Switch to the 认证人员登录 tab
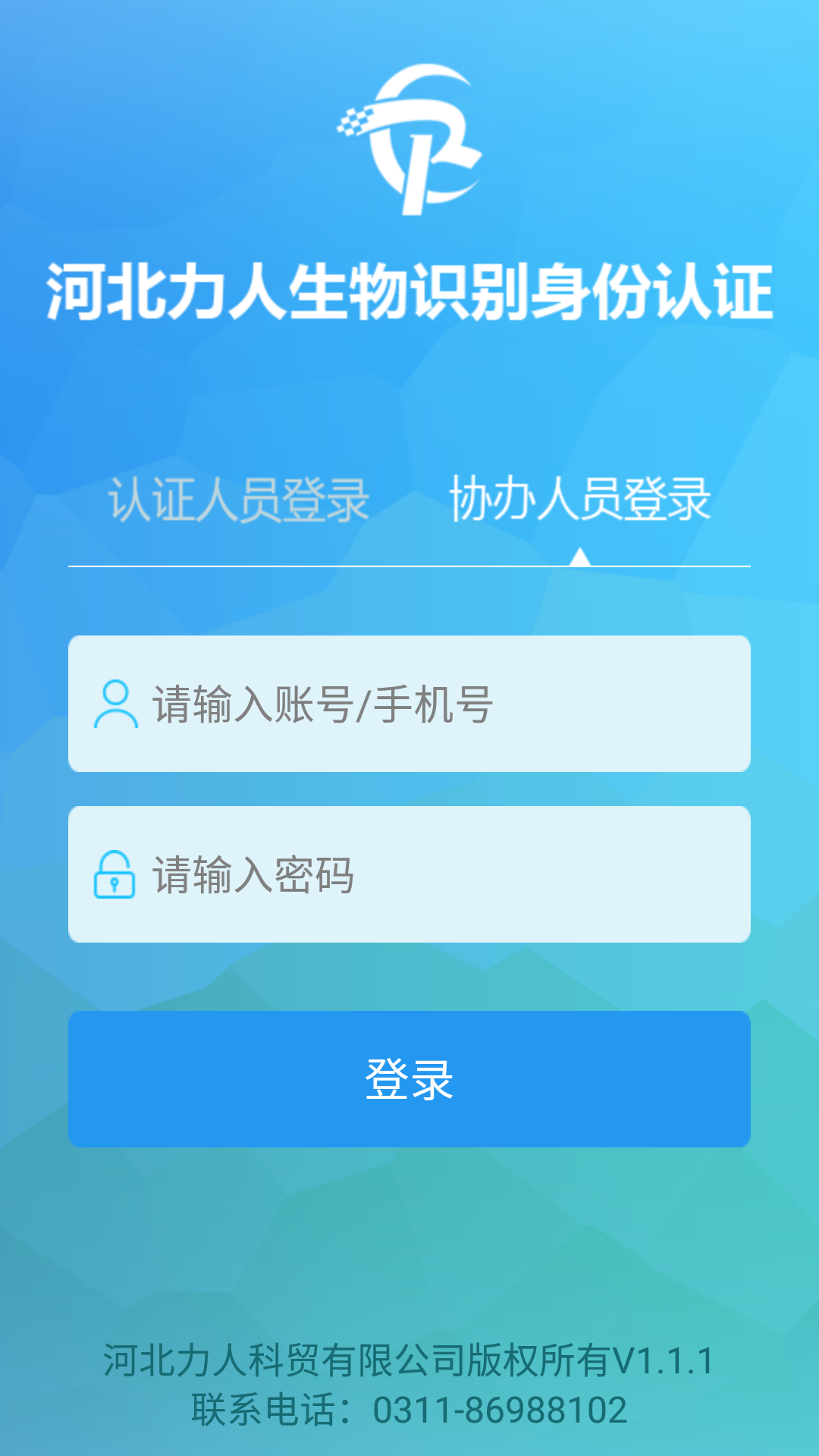Screen dimensions: 819x1456 (238, 500)
